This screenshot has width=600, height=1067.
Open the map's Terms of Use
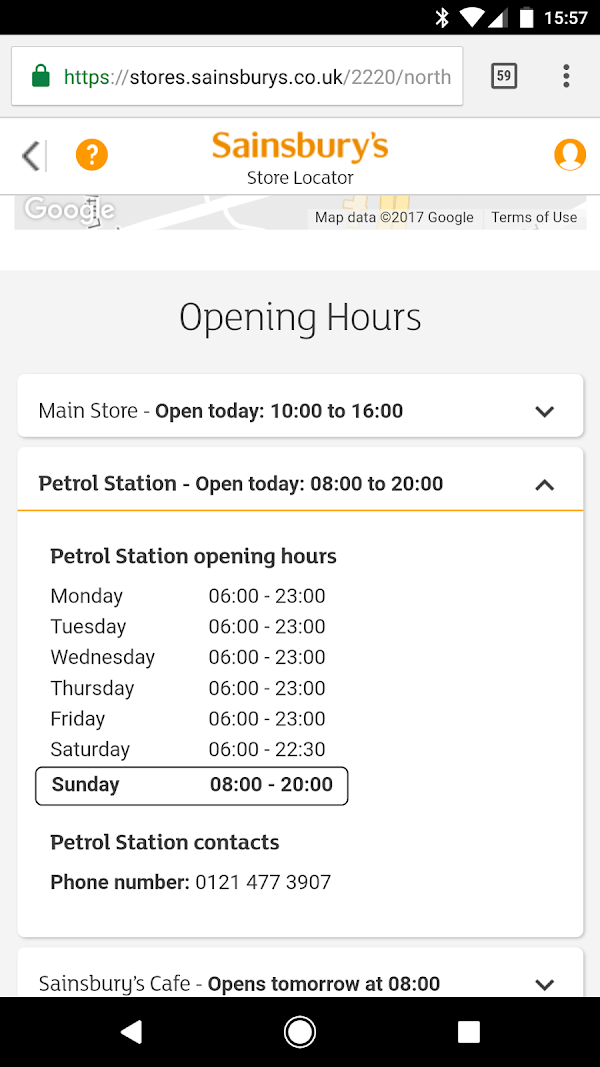click(x=534, y=217)
